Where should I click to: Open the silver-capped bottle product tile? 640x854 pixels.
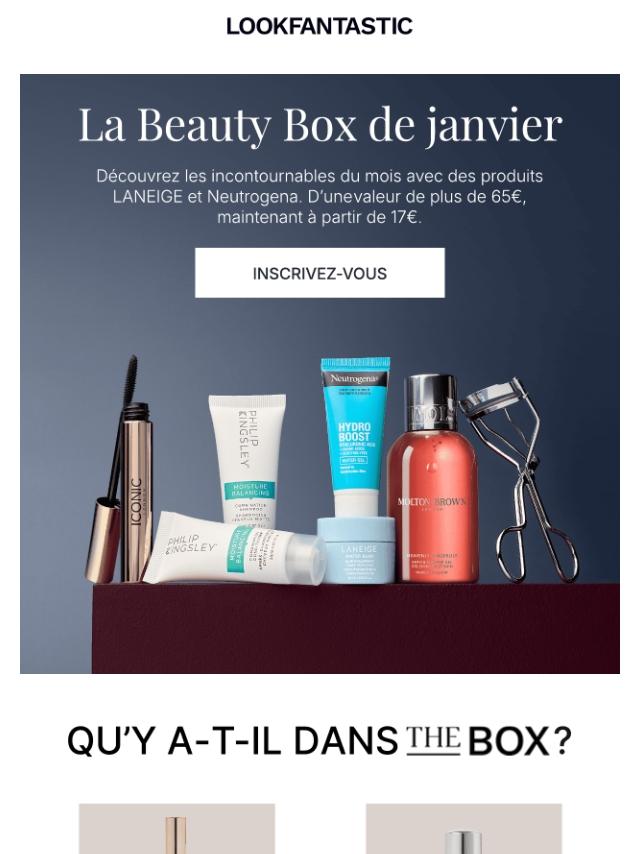click(x=464, y=828)
